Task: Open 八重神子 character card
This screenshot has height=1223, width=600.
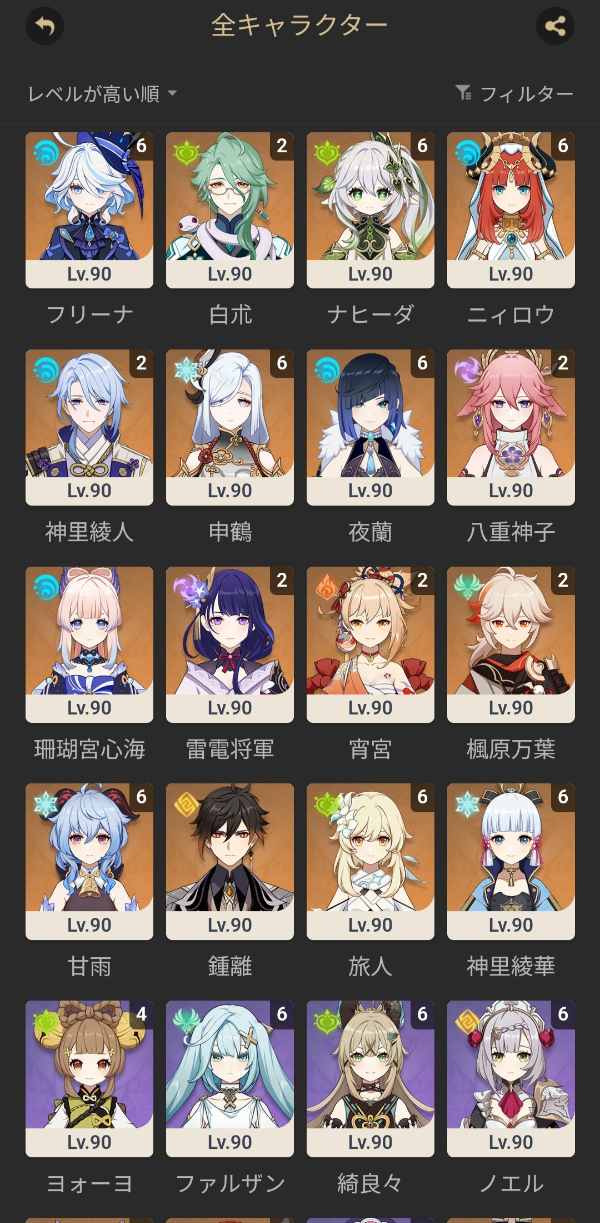Action: tap(511, 427)
